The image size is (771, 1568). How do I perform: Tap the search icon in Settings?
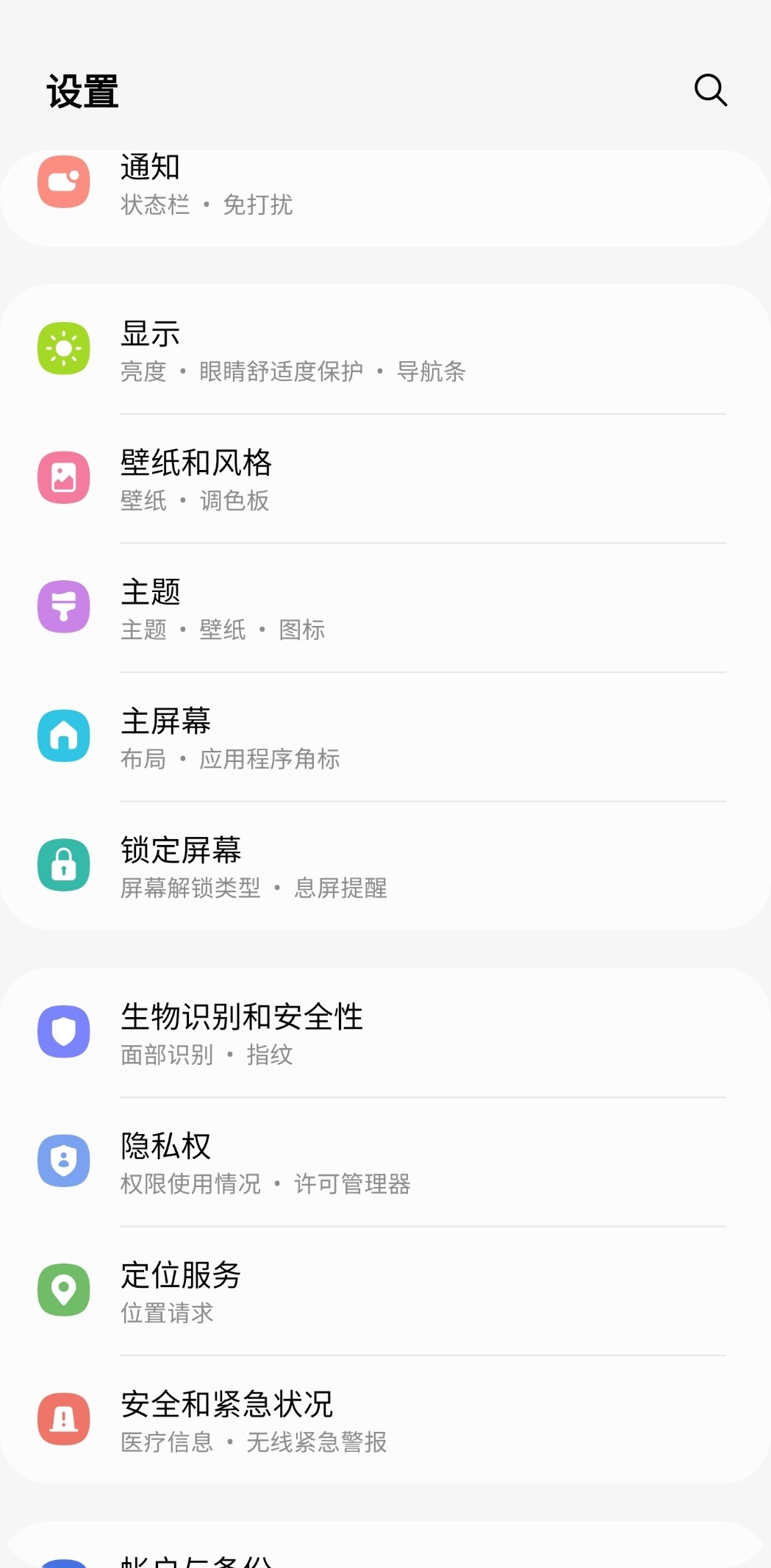click(710, 90)
